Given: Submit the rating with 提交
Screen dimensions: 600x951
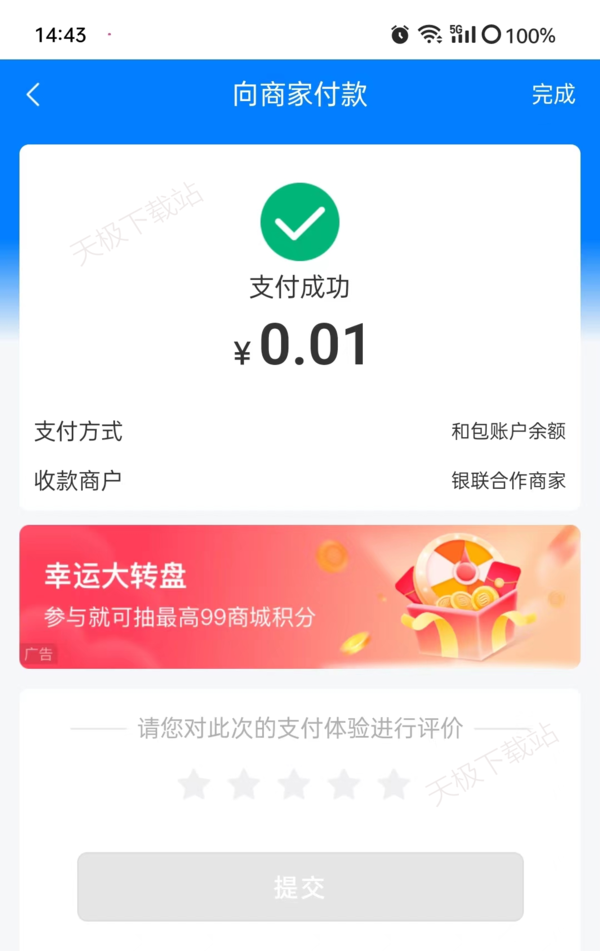Looking at the screenshot, I should coord(300,886).
